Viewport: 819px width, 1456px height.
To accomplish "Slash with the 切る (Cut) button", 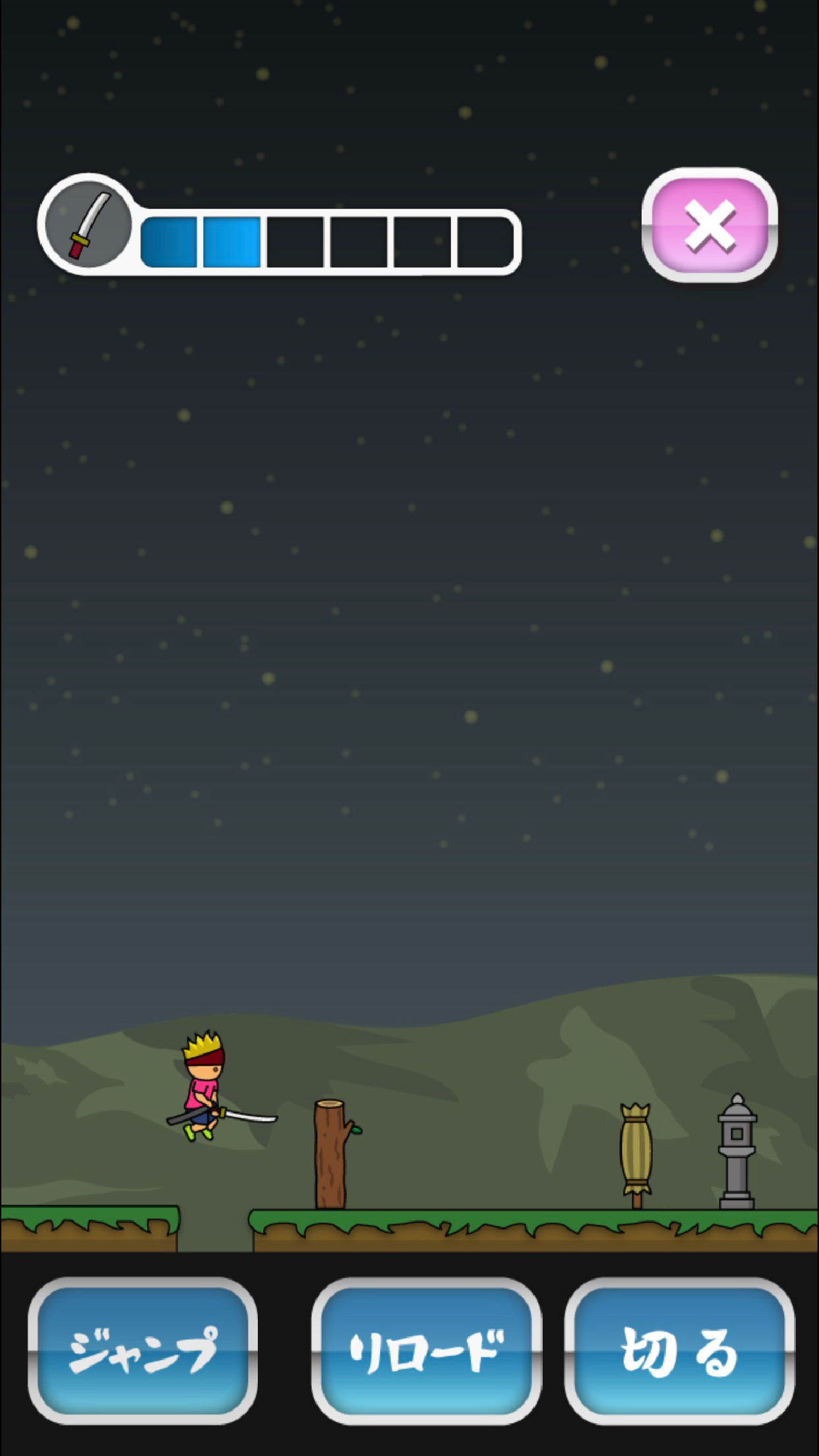I will coord(679,1350).
